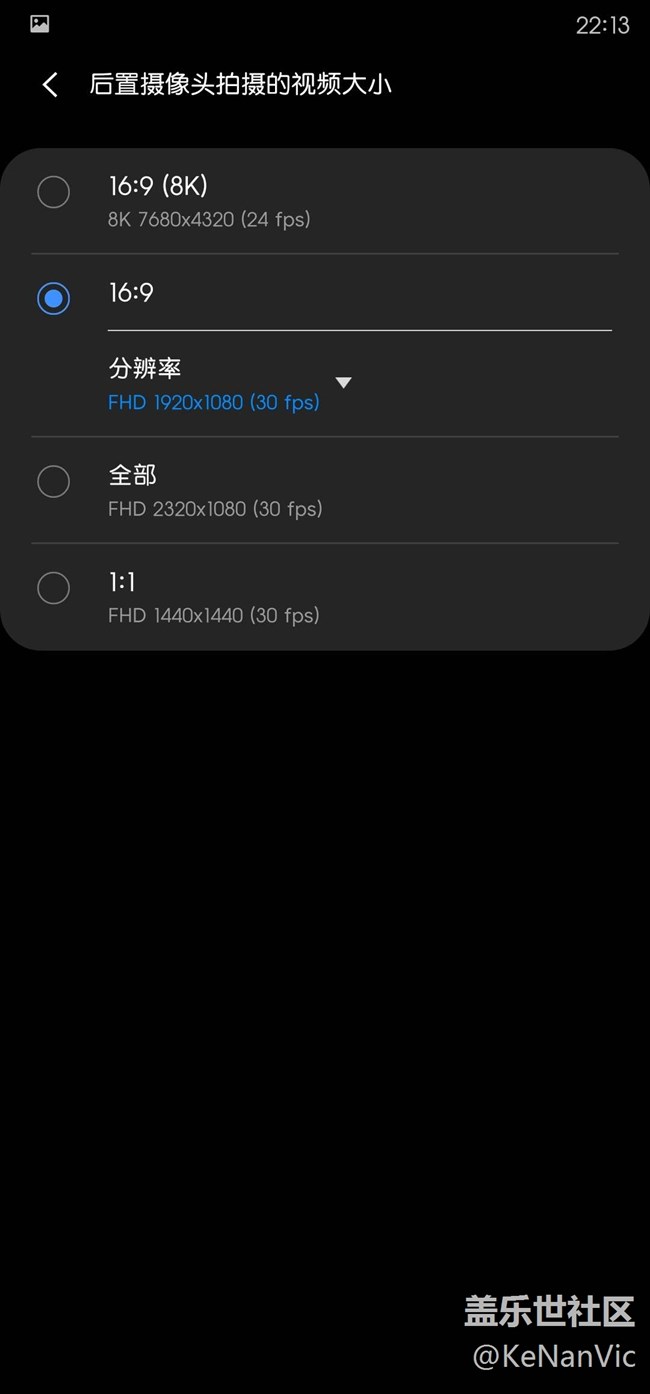Select 全部 FHD 2320x1080 video size

tap(53, 482)
